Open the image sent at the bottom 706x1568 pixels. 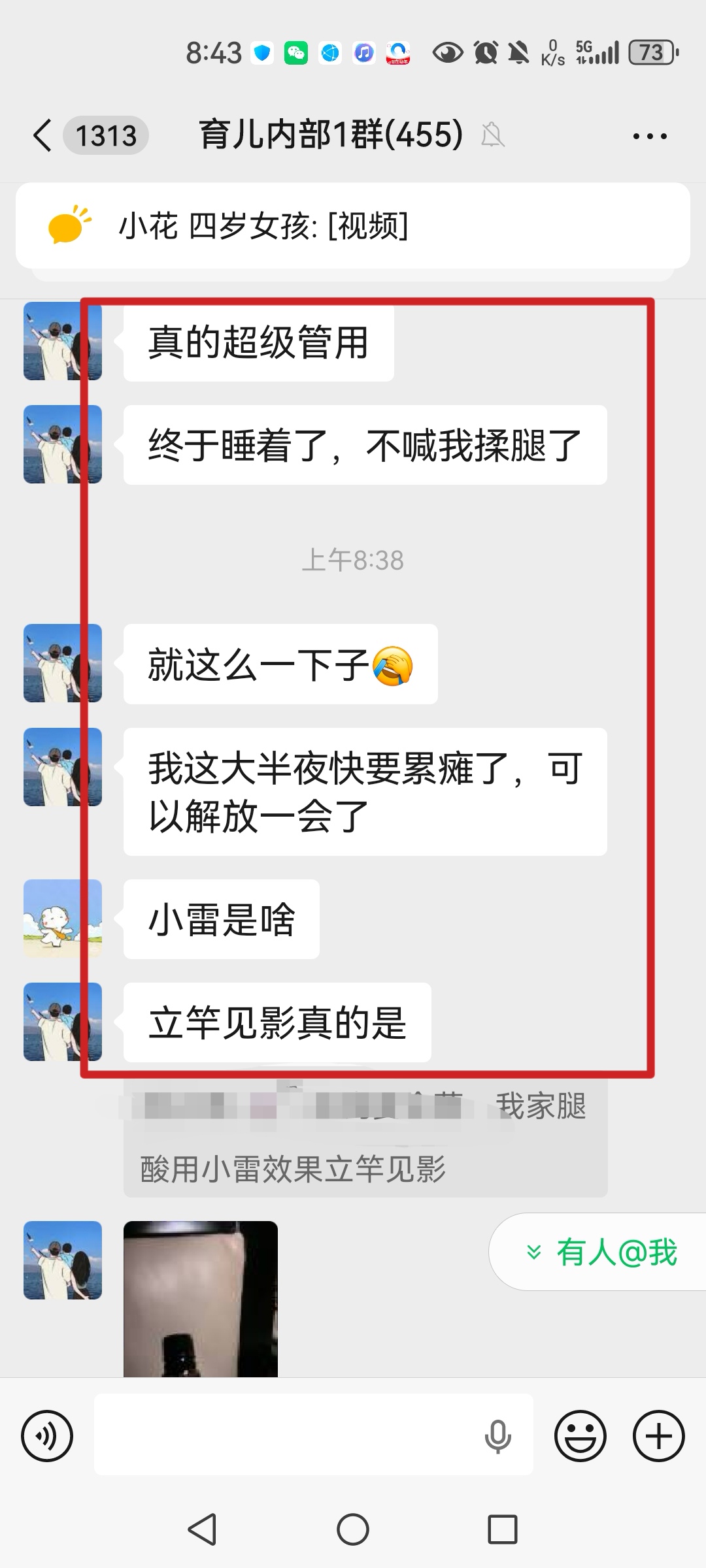pyautogui.click(x=200, y=1298)
